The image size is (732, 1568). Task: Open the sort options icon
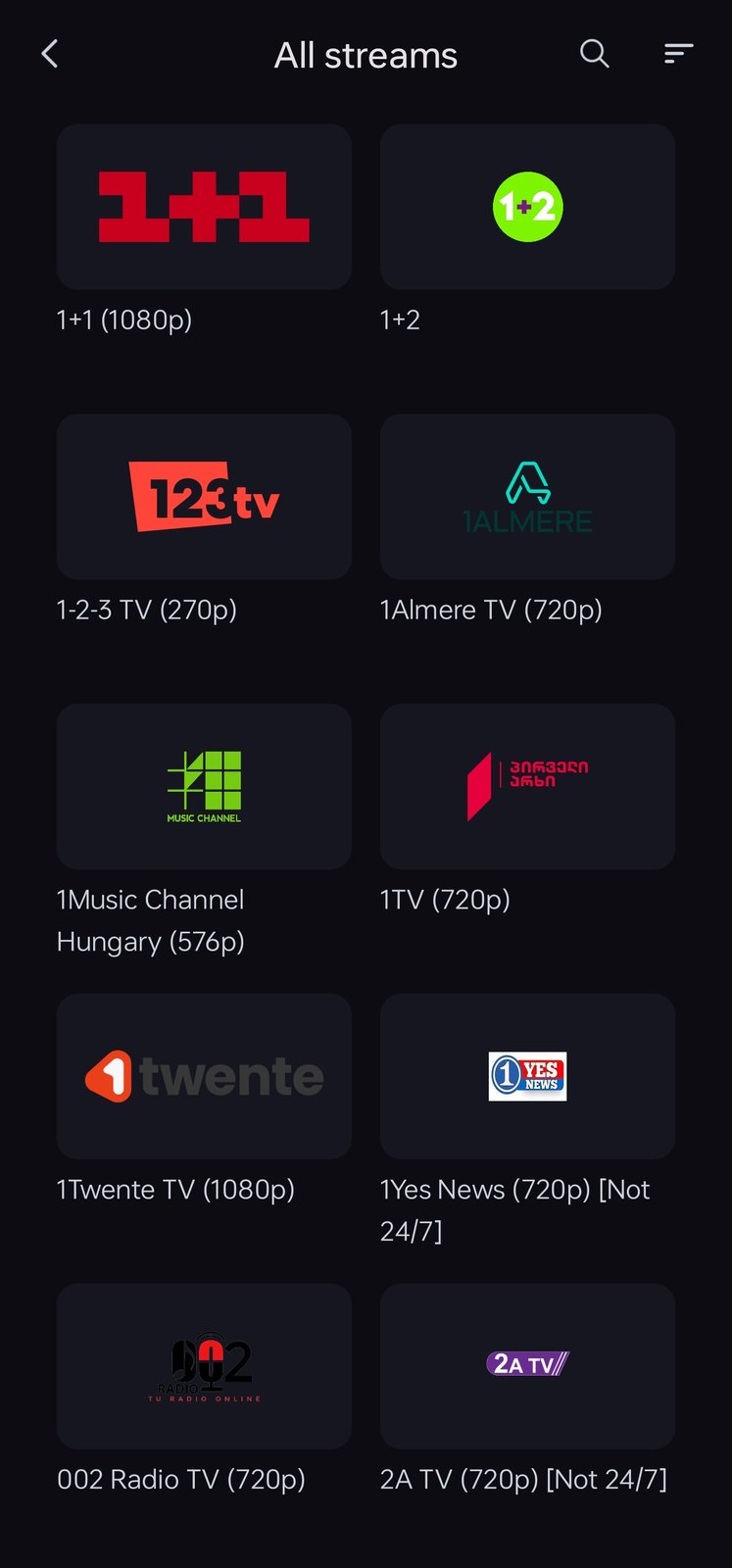[x=678, y=54]
